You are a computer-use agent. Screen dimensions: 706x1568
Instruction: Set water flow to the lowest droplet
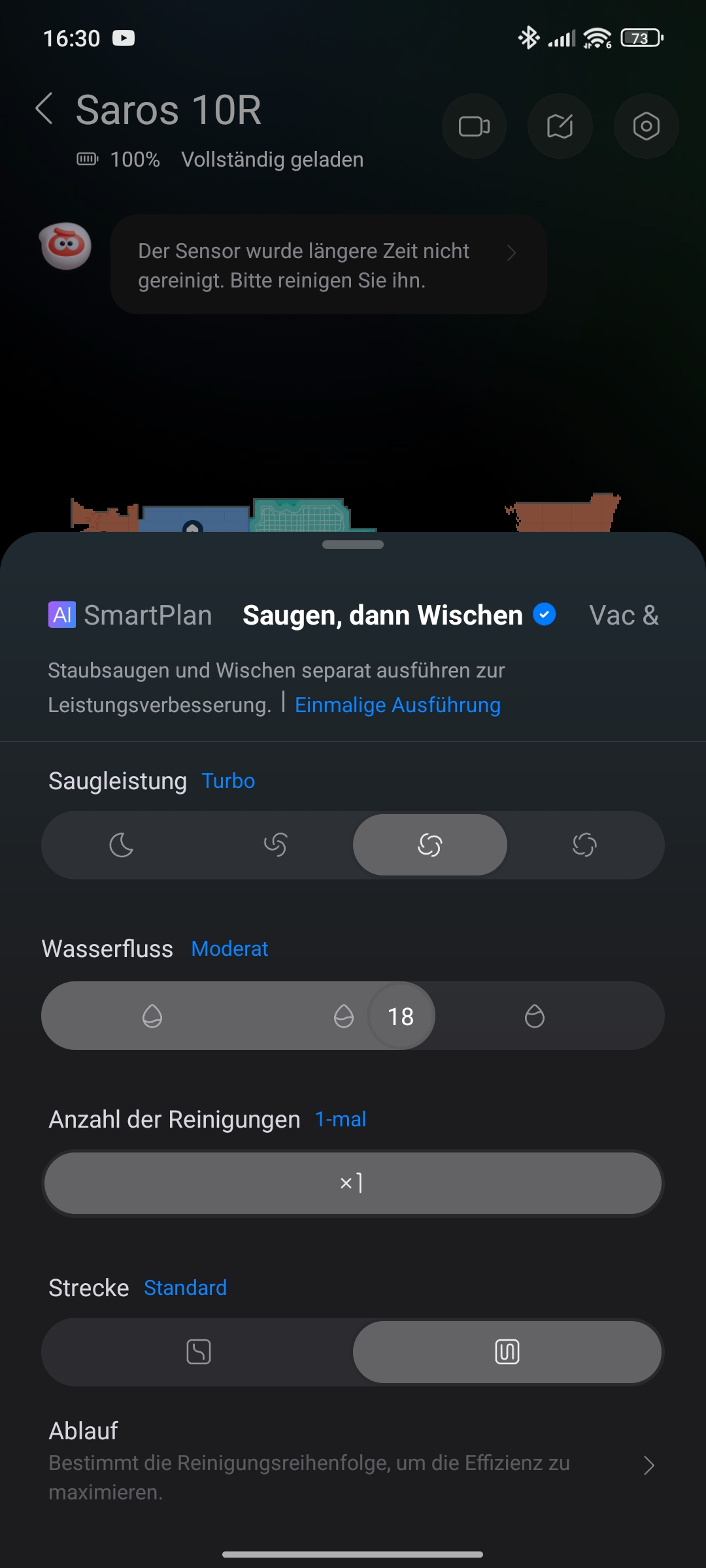(152, 1016)
